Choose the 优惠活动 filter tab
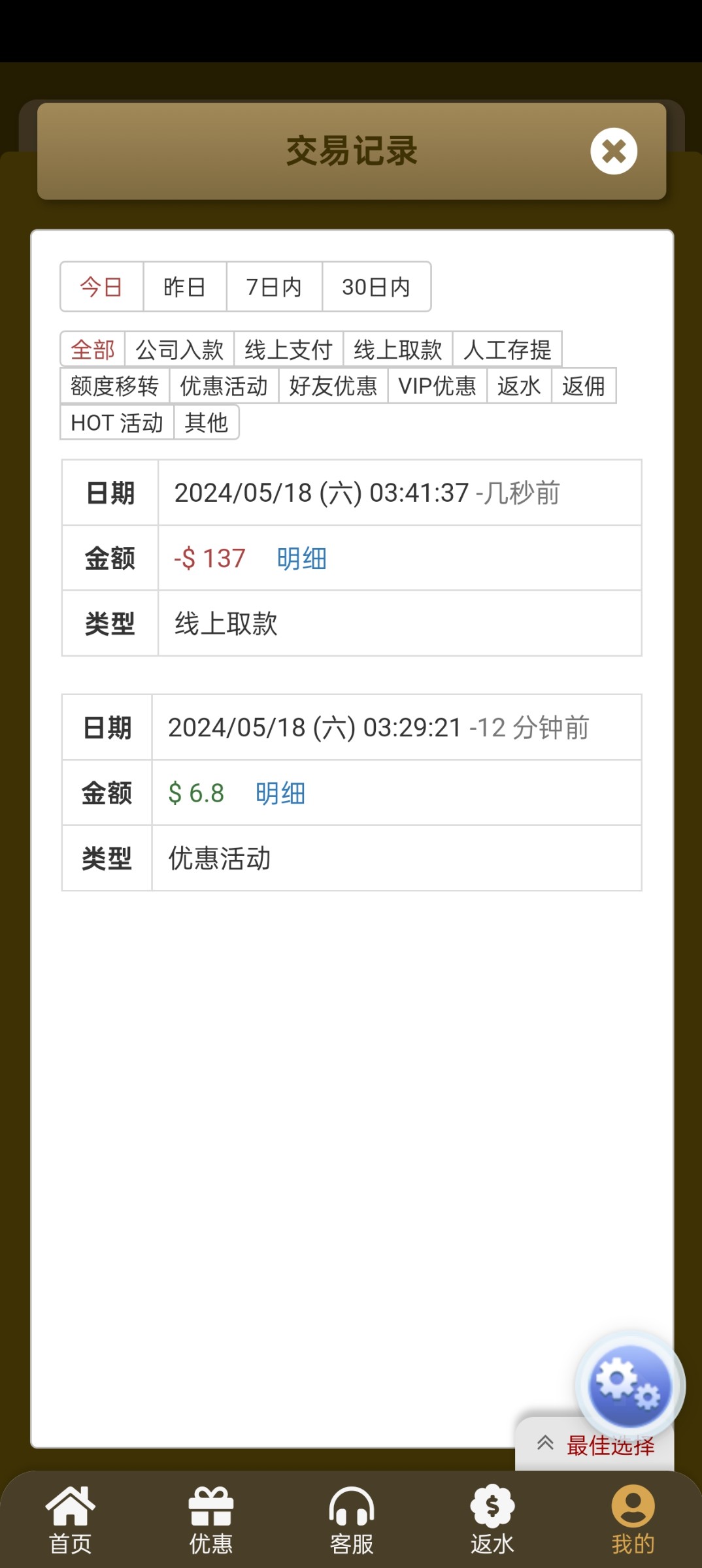Screen dimensions: 702x1568 (x=224, y=386)
